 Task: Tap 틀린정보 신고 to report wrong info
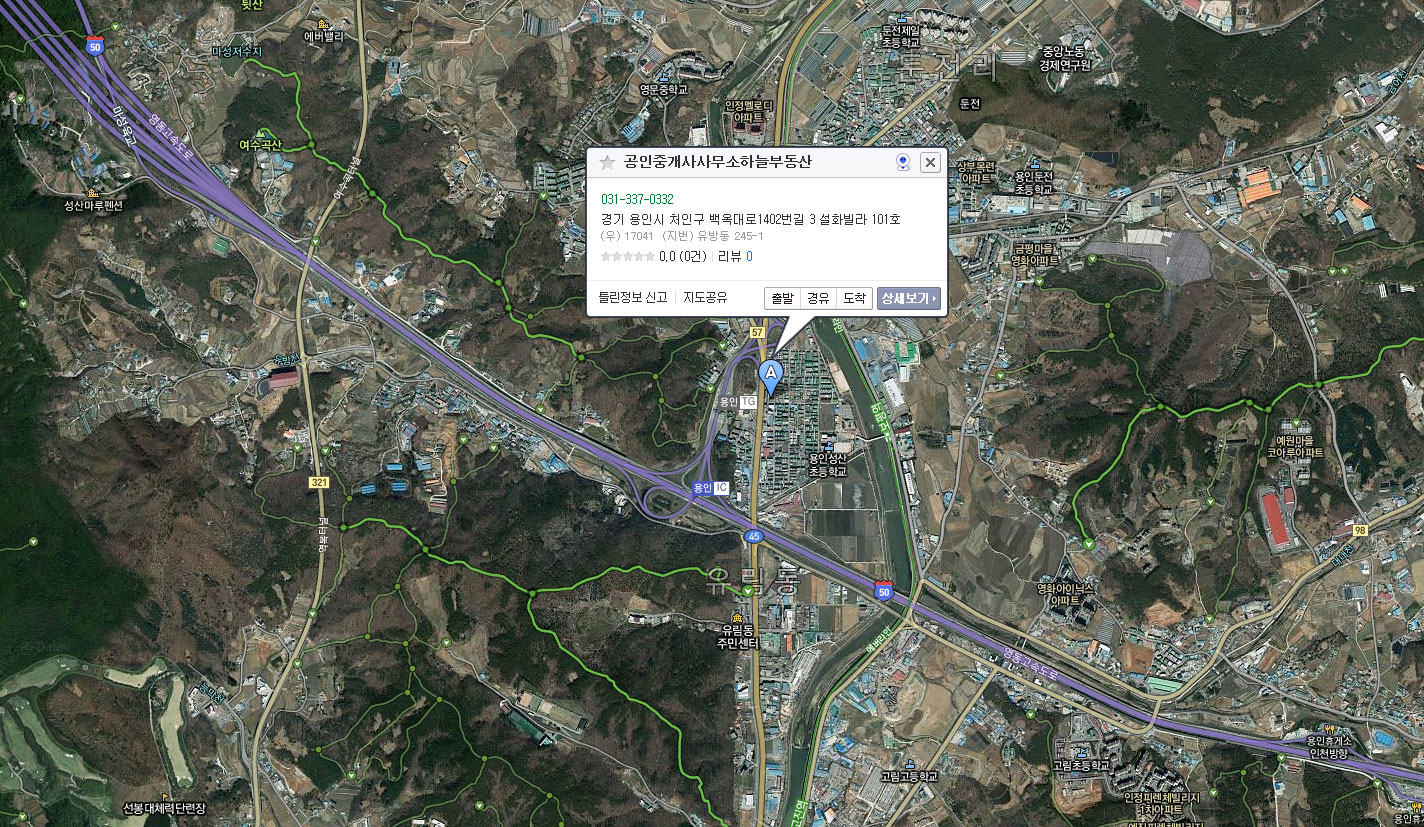[x=633, y=298]
